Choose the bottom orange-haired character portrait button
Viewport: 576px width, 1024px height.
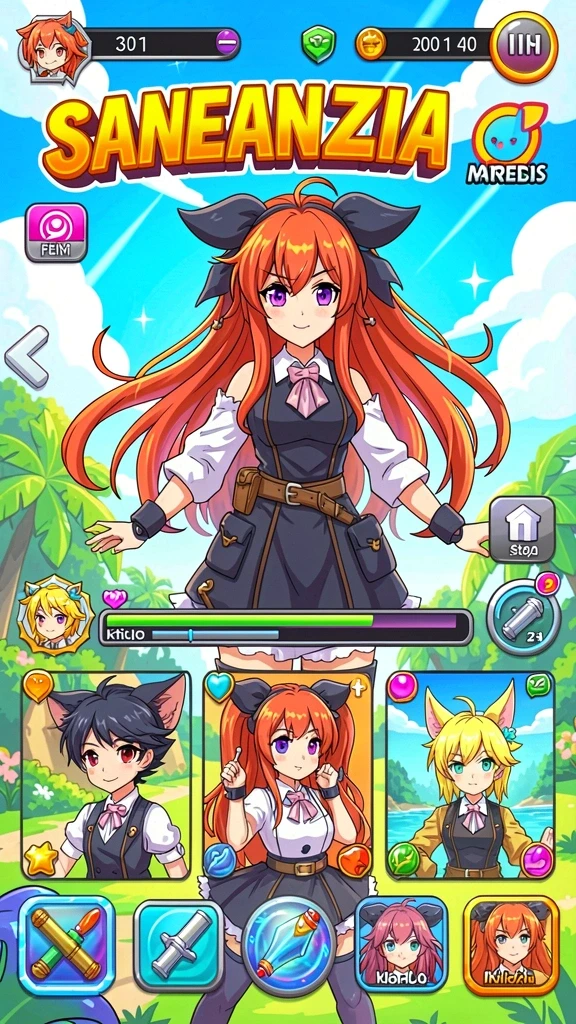coord(511,944)
